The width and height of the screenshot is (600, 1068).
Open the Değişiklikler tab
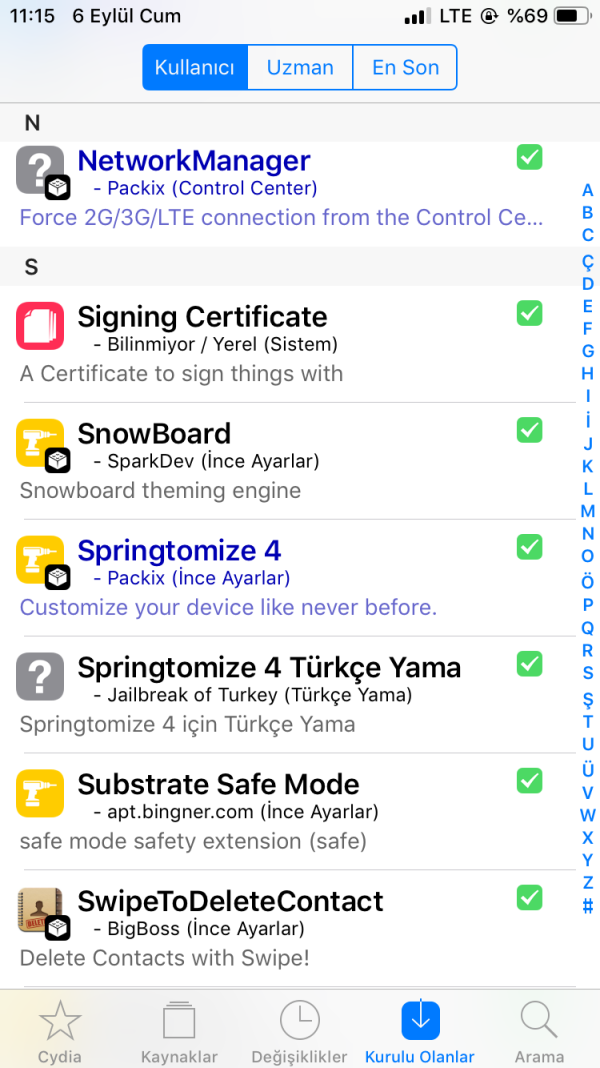pyautogui.click(x=299, y=1030)
